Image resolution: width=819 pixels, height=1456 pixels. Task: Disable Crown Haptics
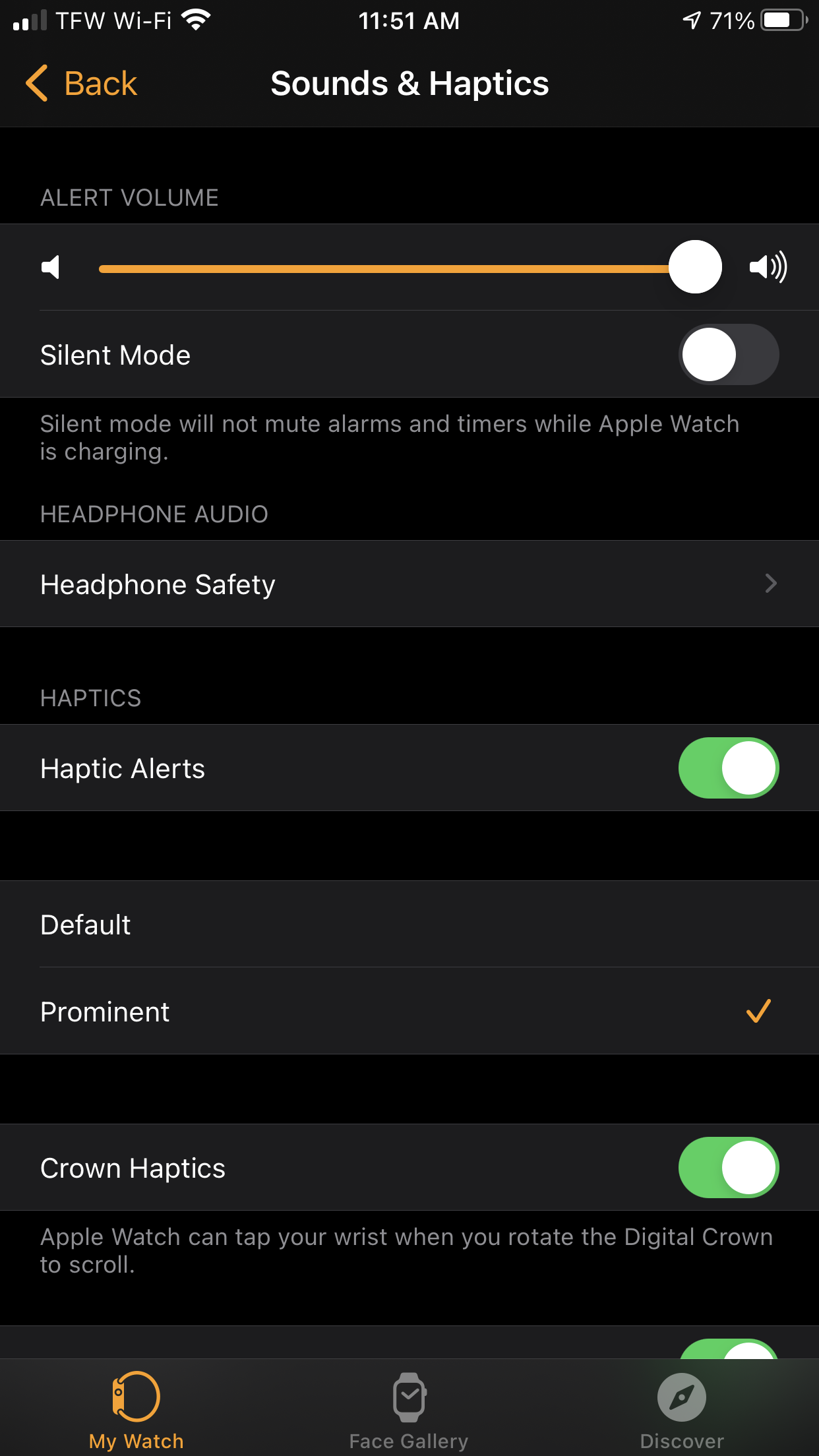tap(728, 1168)
